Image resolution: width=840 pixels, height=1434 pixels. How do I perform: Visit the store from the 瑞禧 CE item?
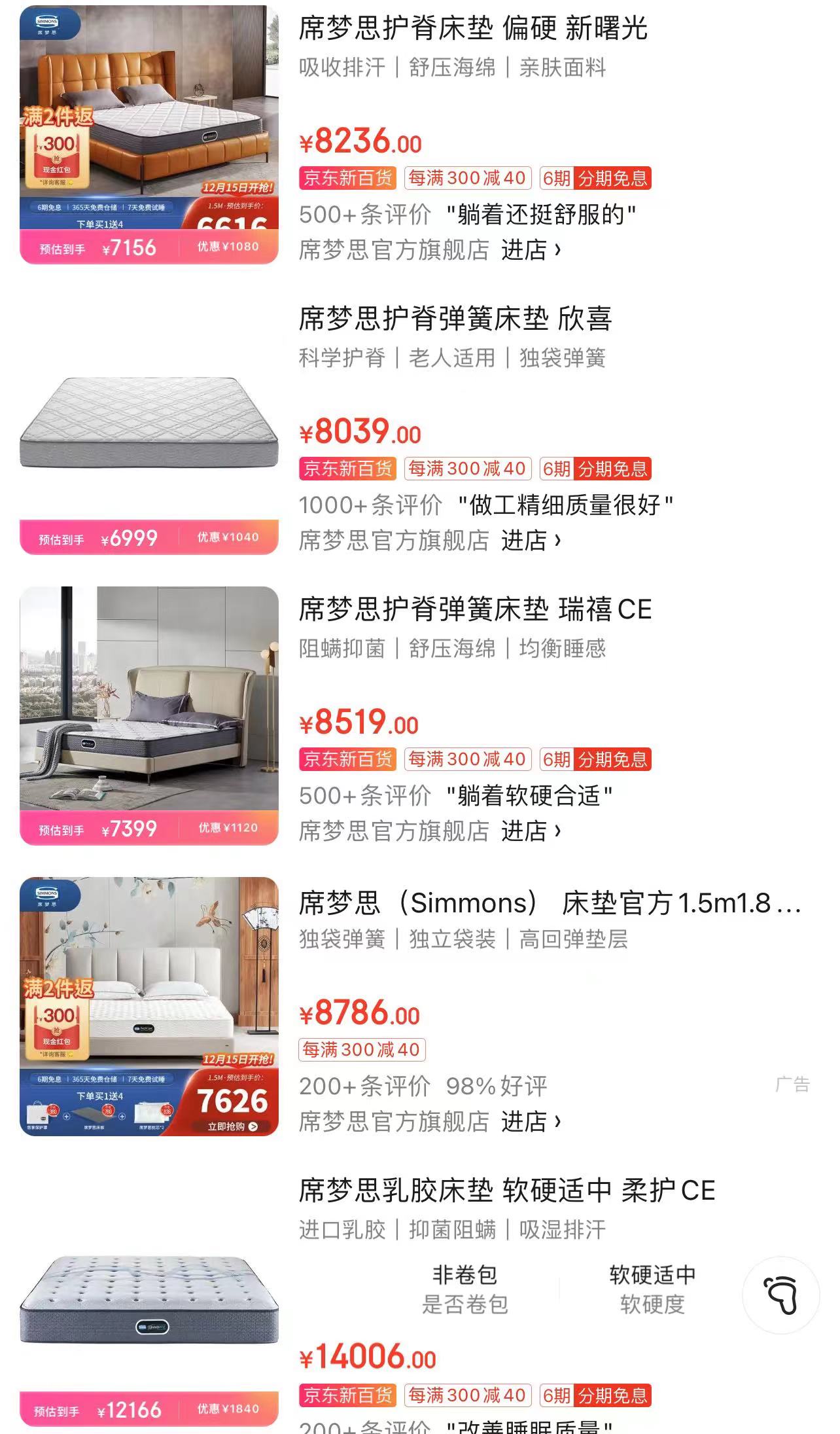(531, 831)
